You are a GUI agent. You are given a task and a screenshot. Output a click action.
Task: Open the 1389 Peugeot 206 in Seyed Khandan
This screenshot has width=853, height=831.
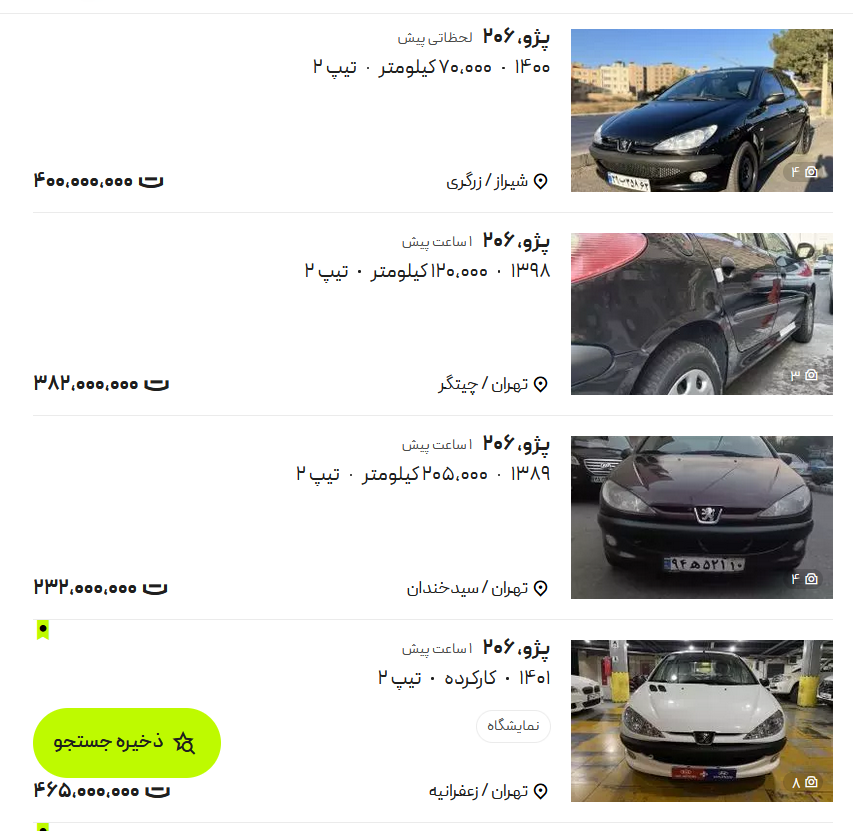tap(432, 517)
